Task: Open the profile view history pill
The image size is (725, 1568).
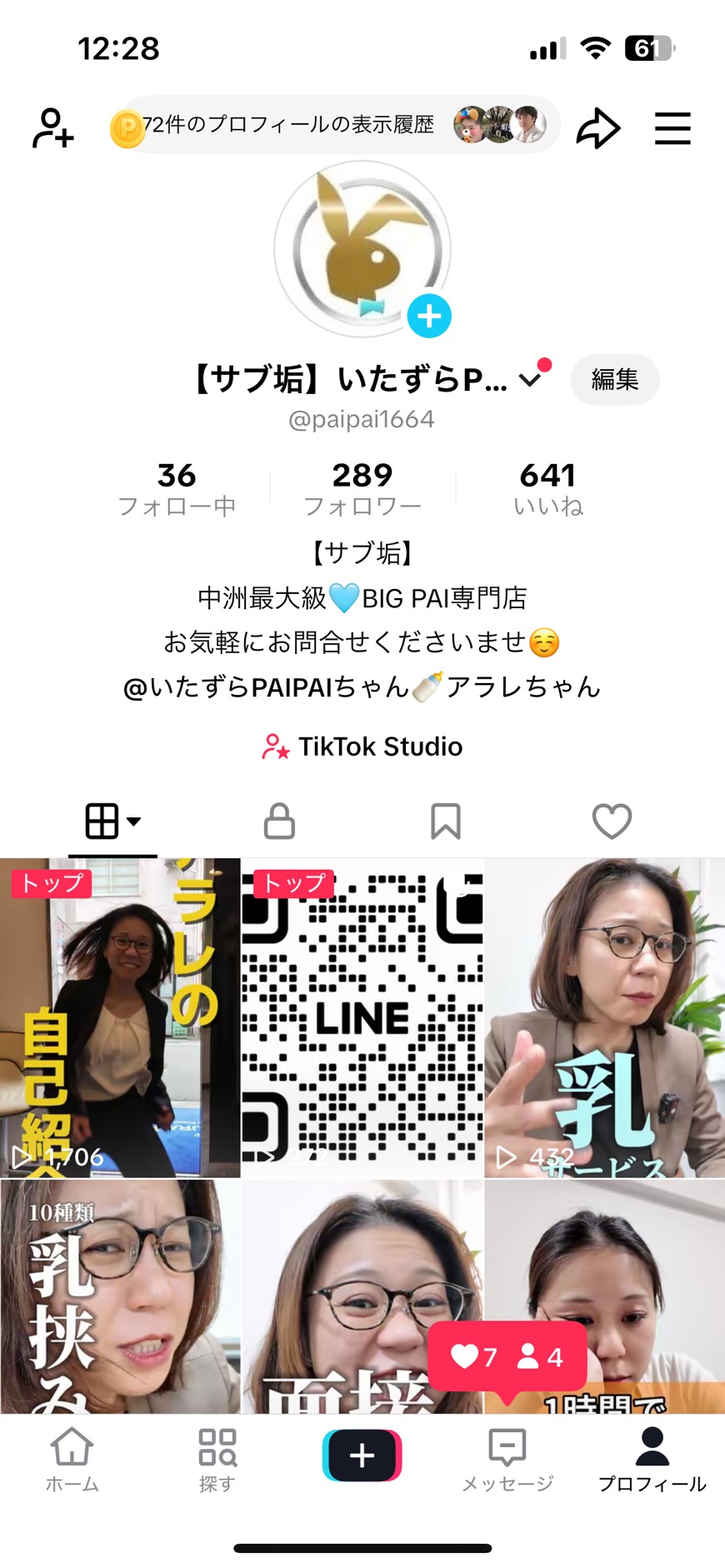Action: tap(333, 125)
